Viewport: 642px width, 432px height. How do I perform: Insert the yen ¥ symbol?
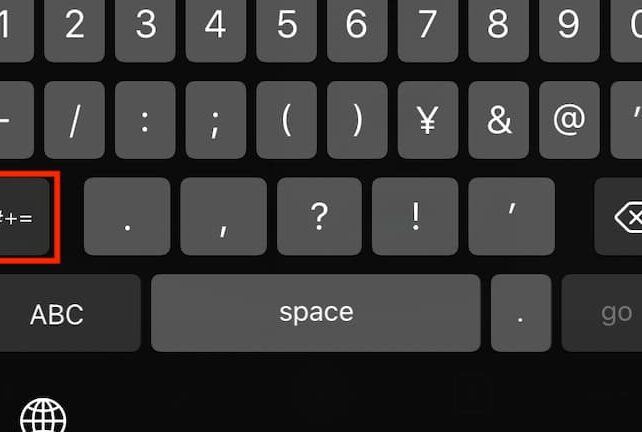coord(427,120)
